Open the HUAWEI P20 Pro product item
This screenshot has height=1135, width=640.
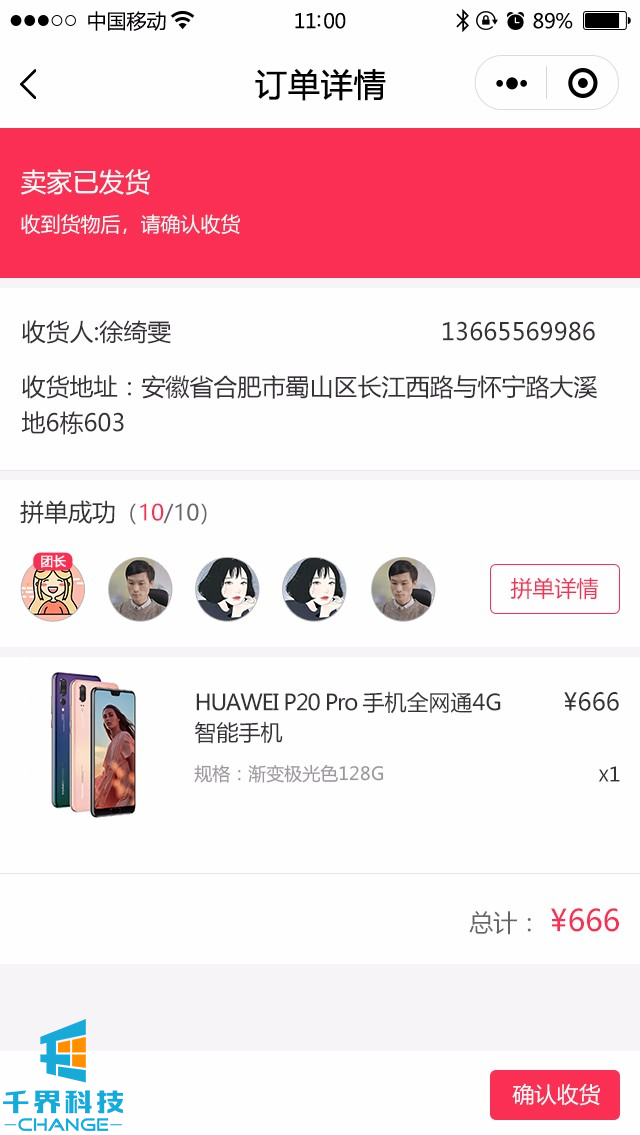[347, 717]
